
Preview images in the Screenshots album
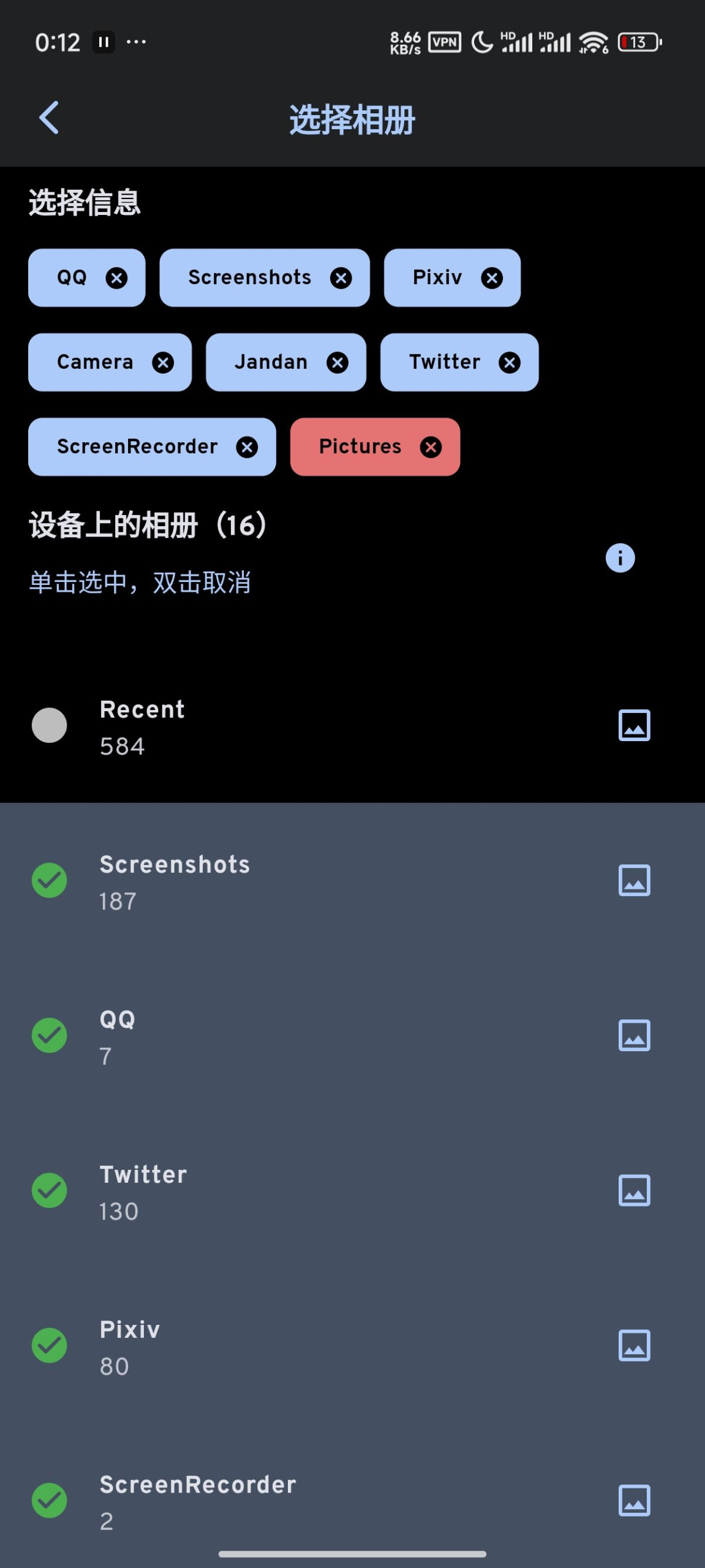coord(635,881)
